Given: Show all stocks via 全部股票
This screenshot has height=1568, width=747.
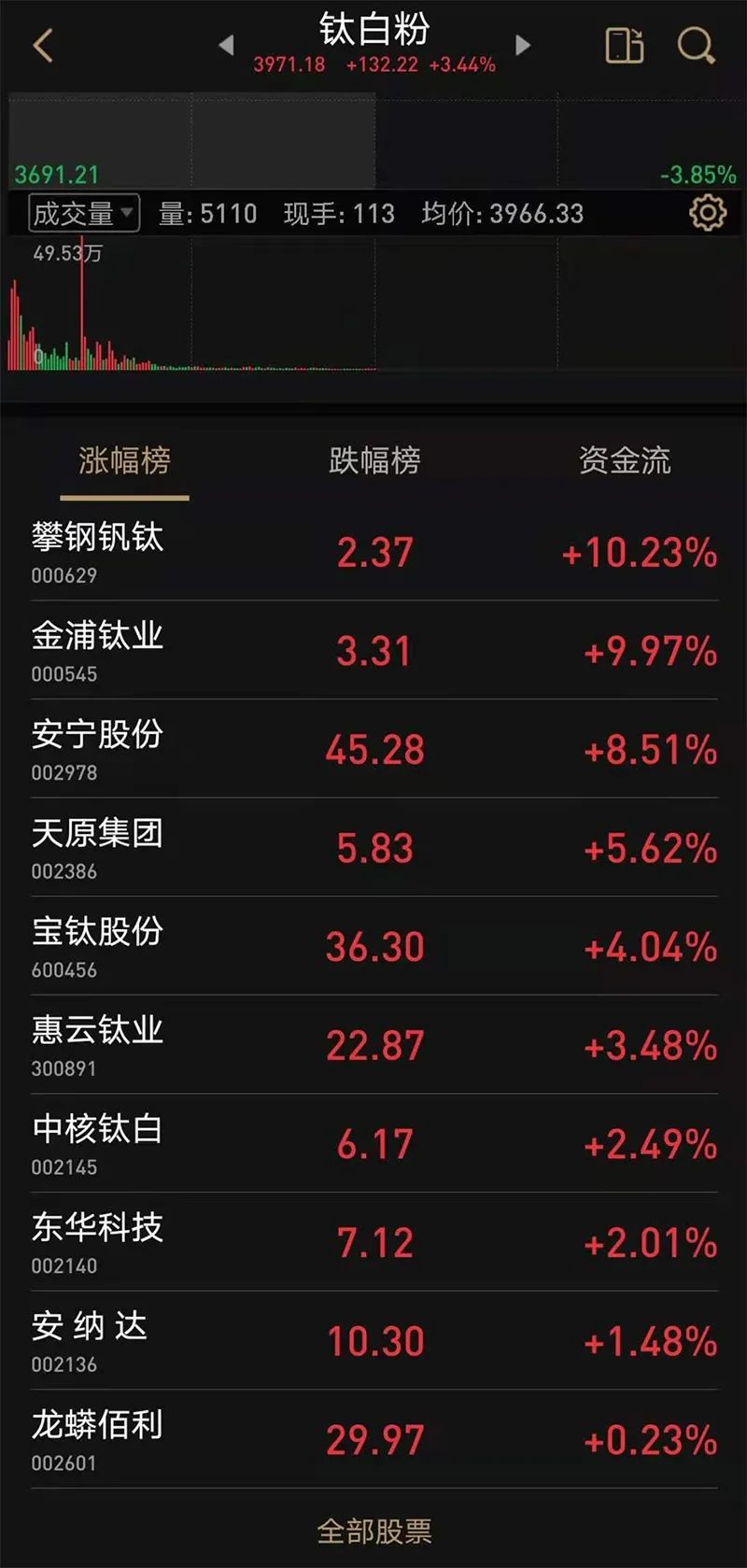Looking at the screenshot, I should pos(374,1532).
